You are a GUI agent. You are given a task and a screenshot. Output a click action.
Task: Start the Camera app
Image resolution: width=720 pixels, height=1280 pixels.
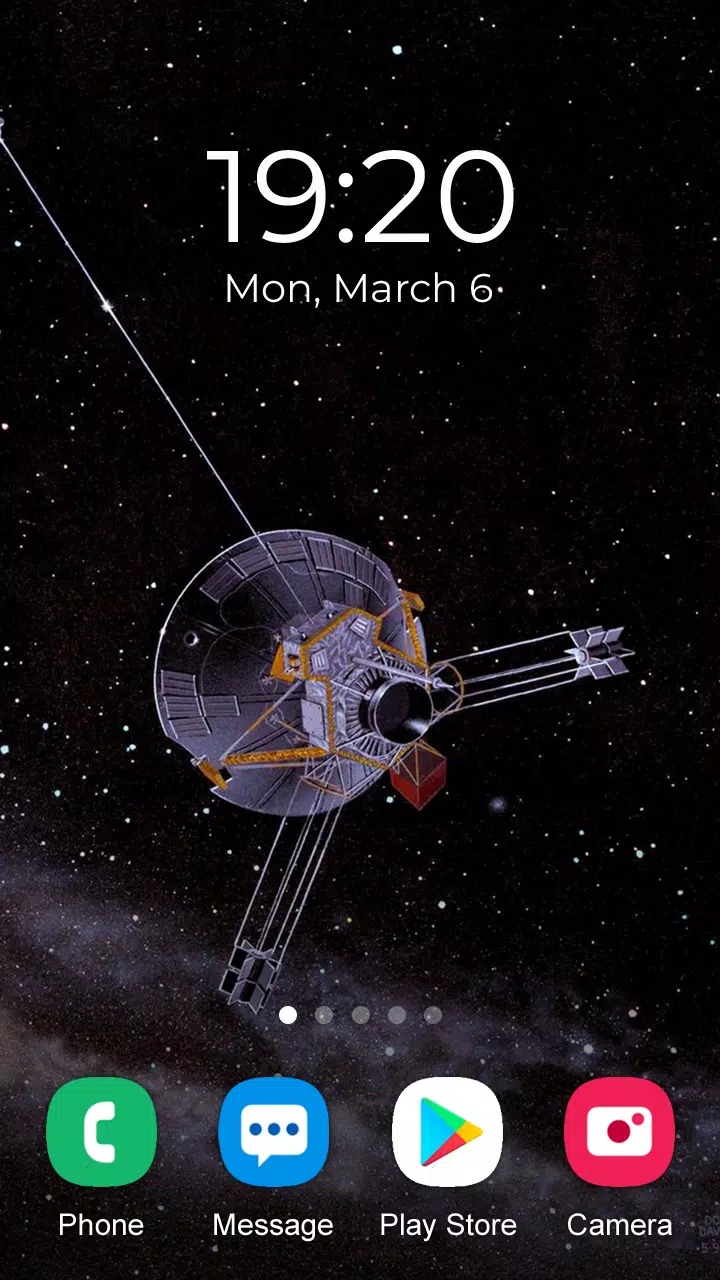coord(620,1132)
